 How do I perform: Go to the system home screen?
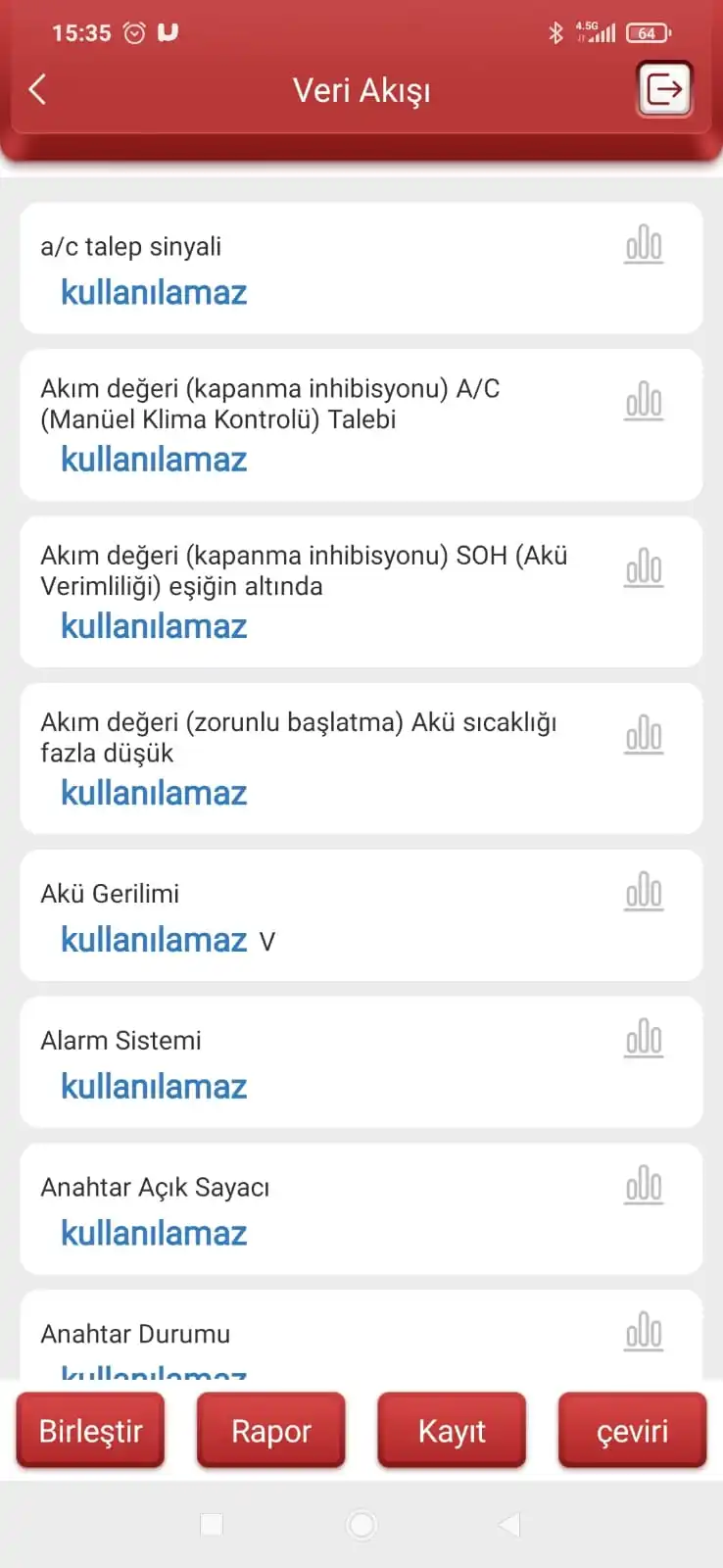(361, 1525)
